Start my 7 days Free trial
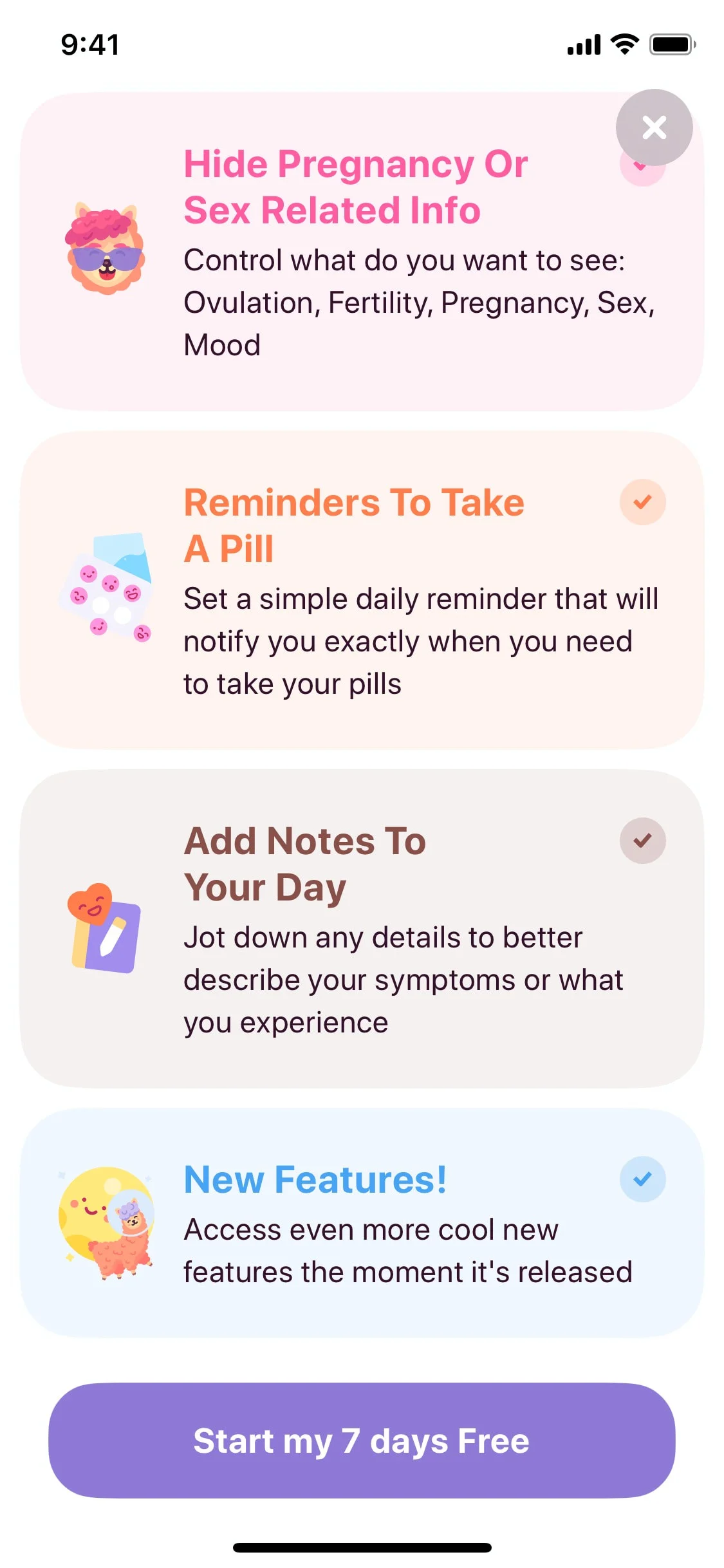This screenshot has height=1568, width=724. [362, 1441]
